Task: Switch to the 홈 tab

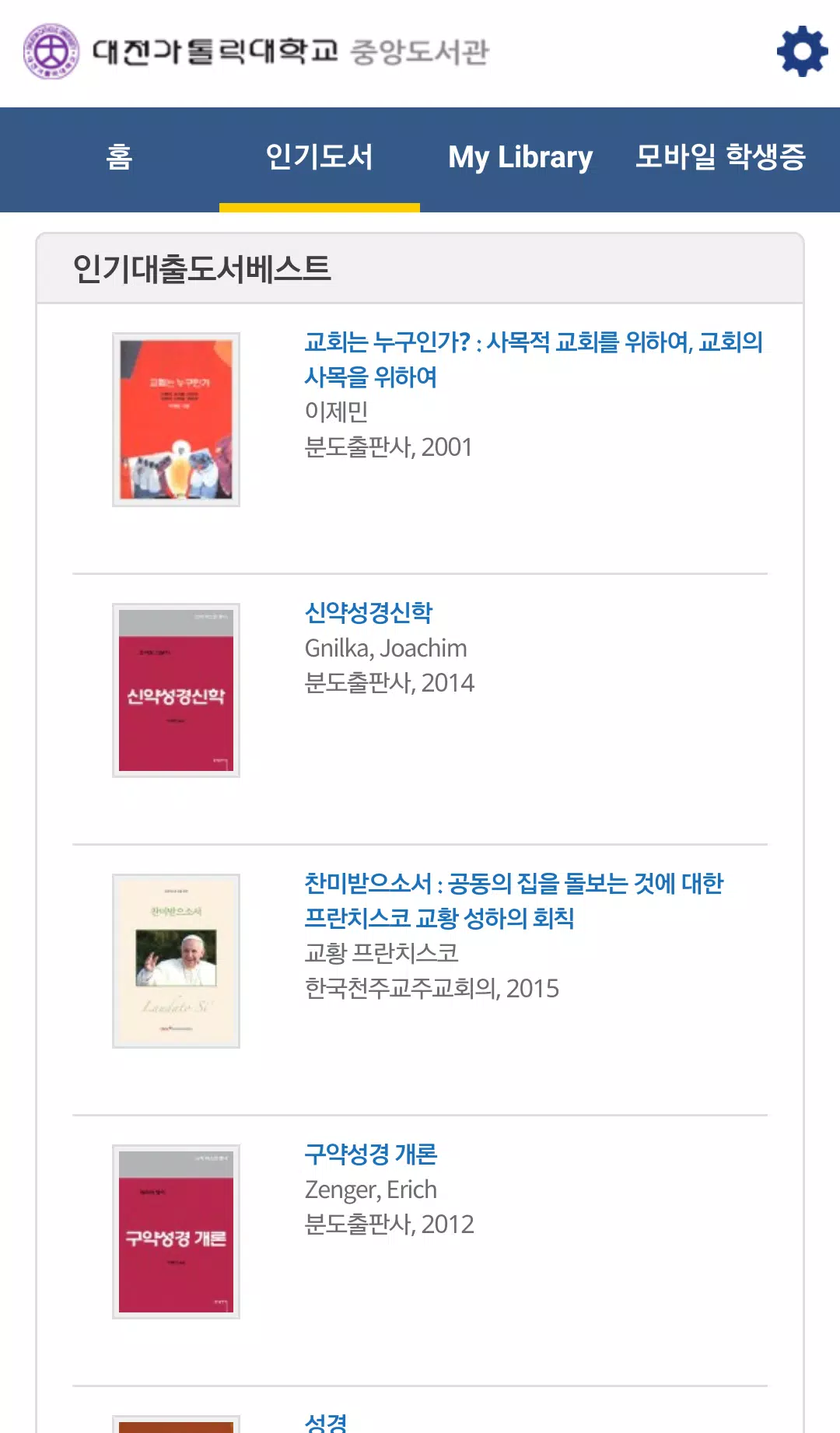Action: [119, 158]
